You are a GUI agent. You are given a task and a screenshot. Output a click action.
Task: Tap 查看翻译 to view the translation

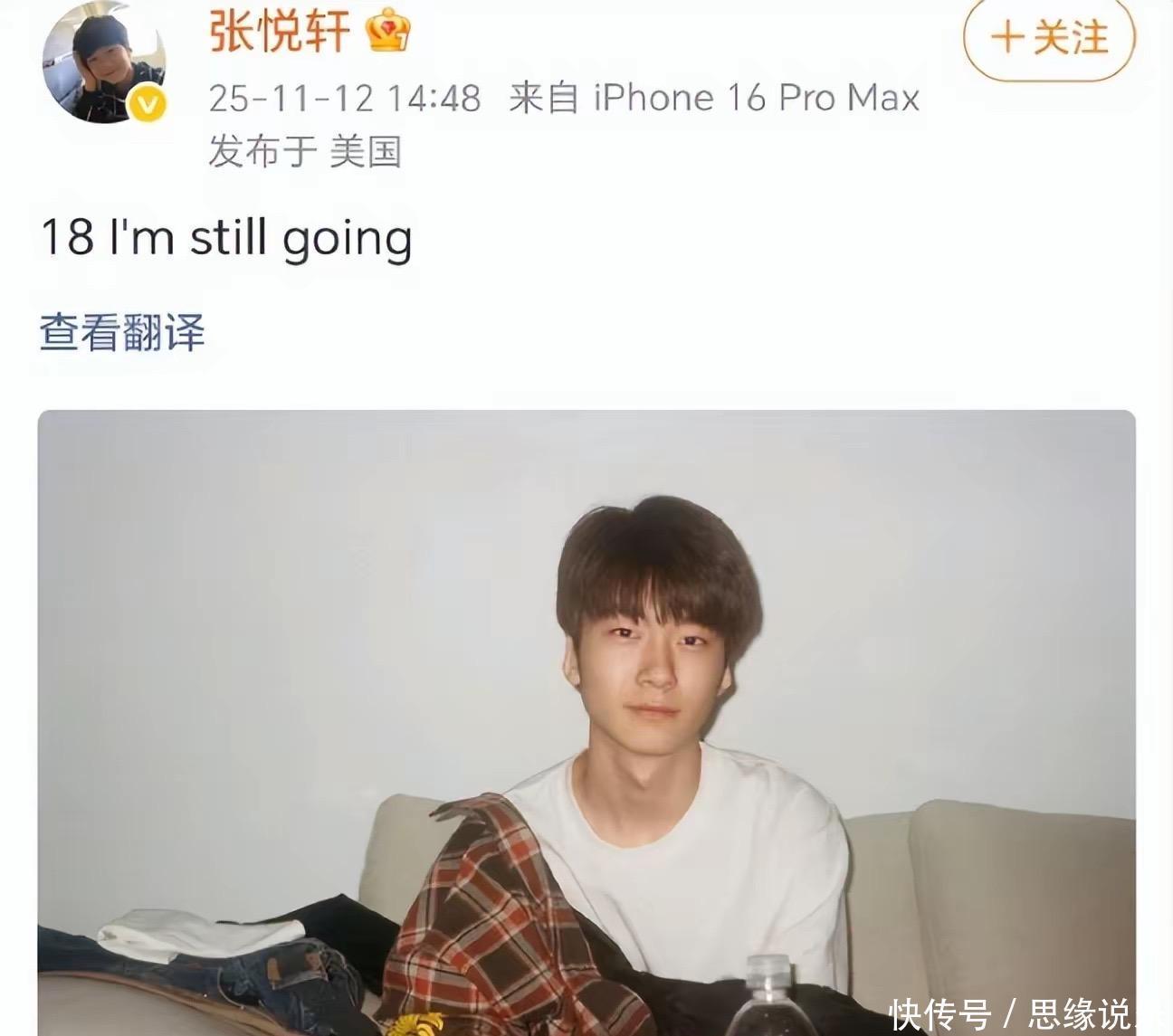[x=122, y=332]
